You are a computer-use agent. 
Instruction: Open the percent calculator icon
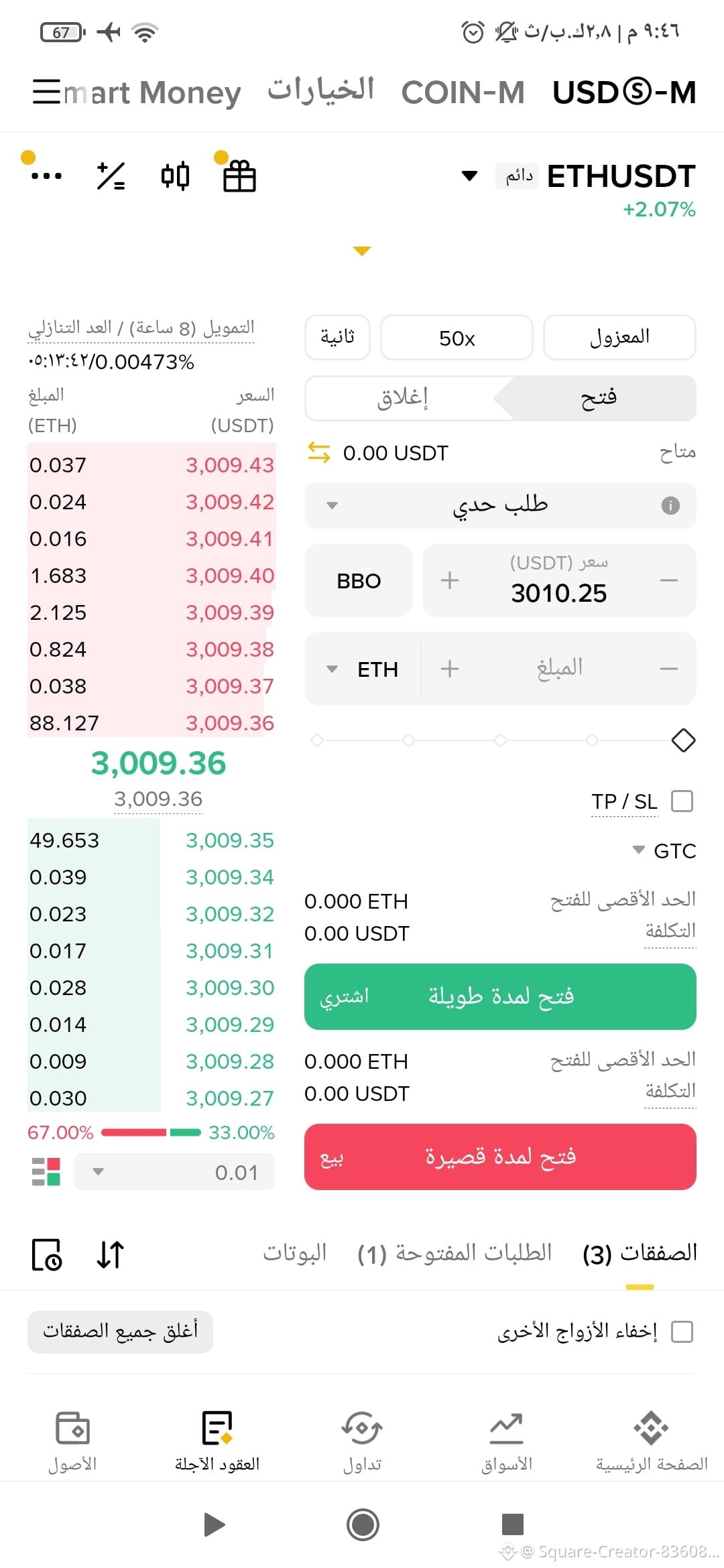111,176
